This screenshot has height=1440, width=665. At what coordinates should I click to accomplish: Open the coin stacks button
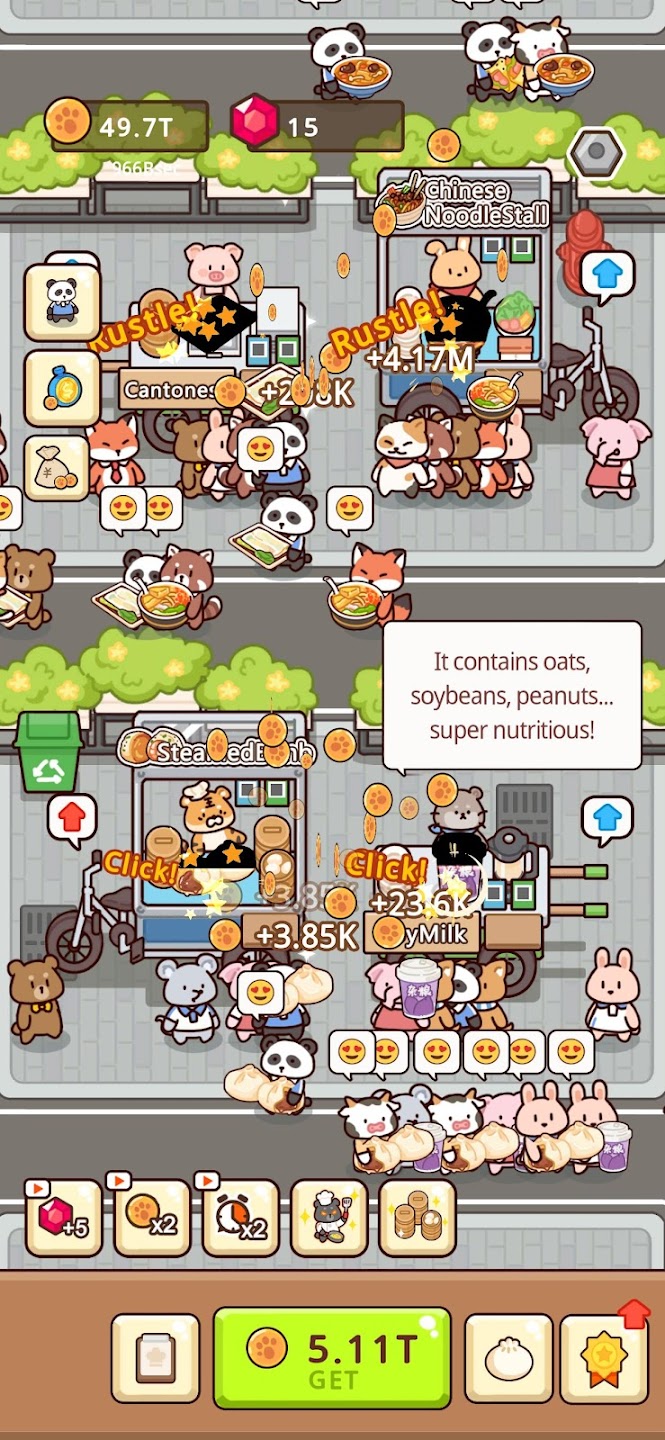(x=417, y=1218)
